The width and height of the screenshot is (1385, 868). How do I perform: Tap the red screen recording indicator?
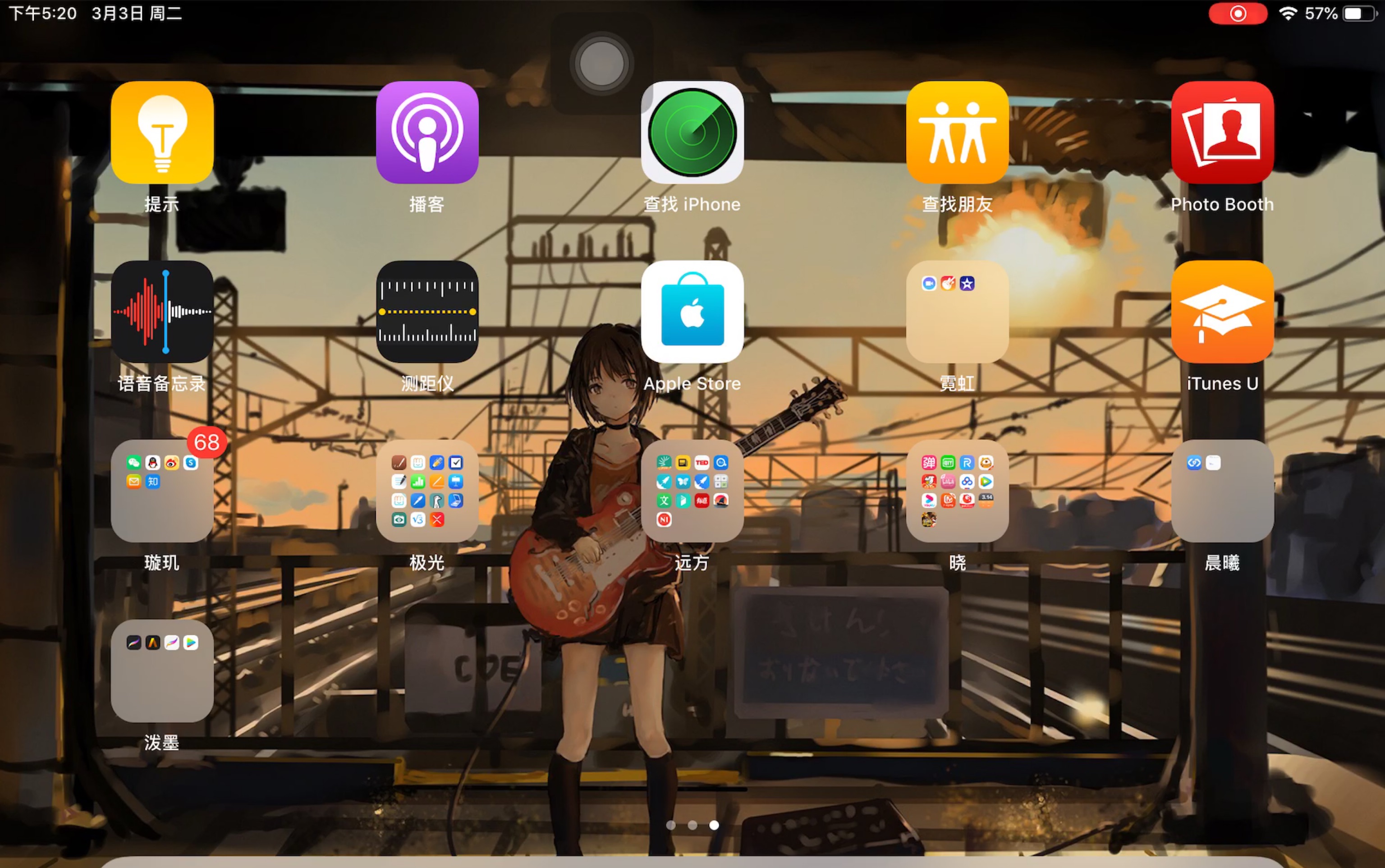1238,13
